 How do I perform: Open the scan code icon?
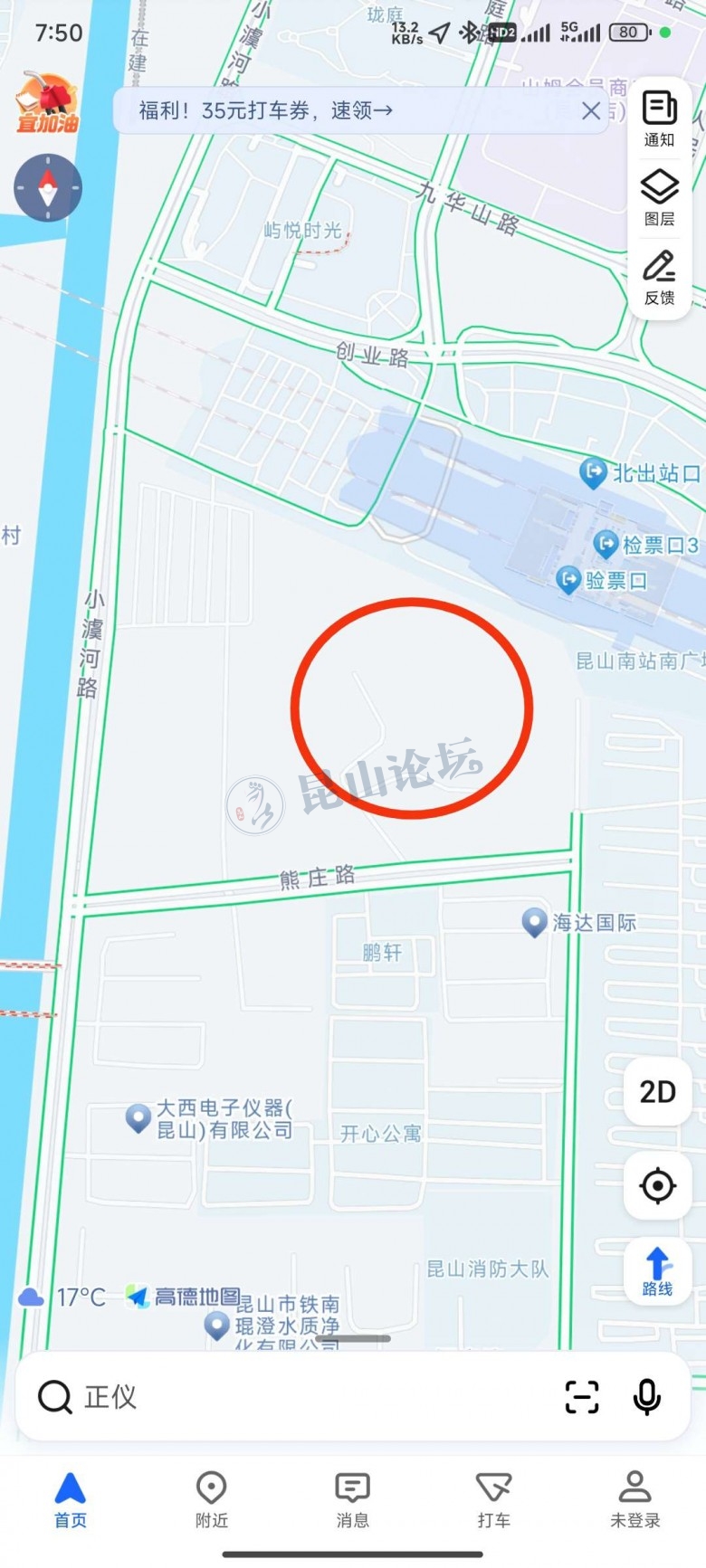coord(582,1397)
